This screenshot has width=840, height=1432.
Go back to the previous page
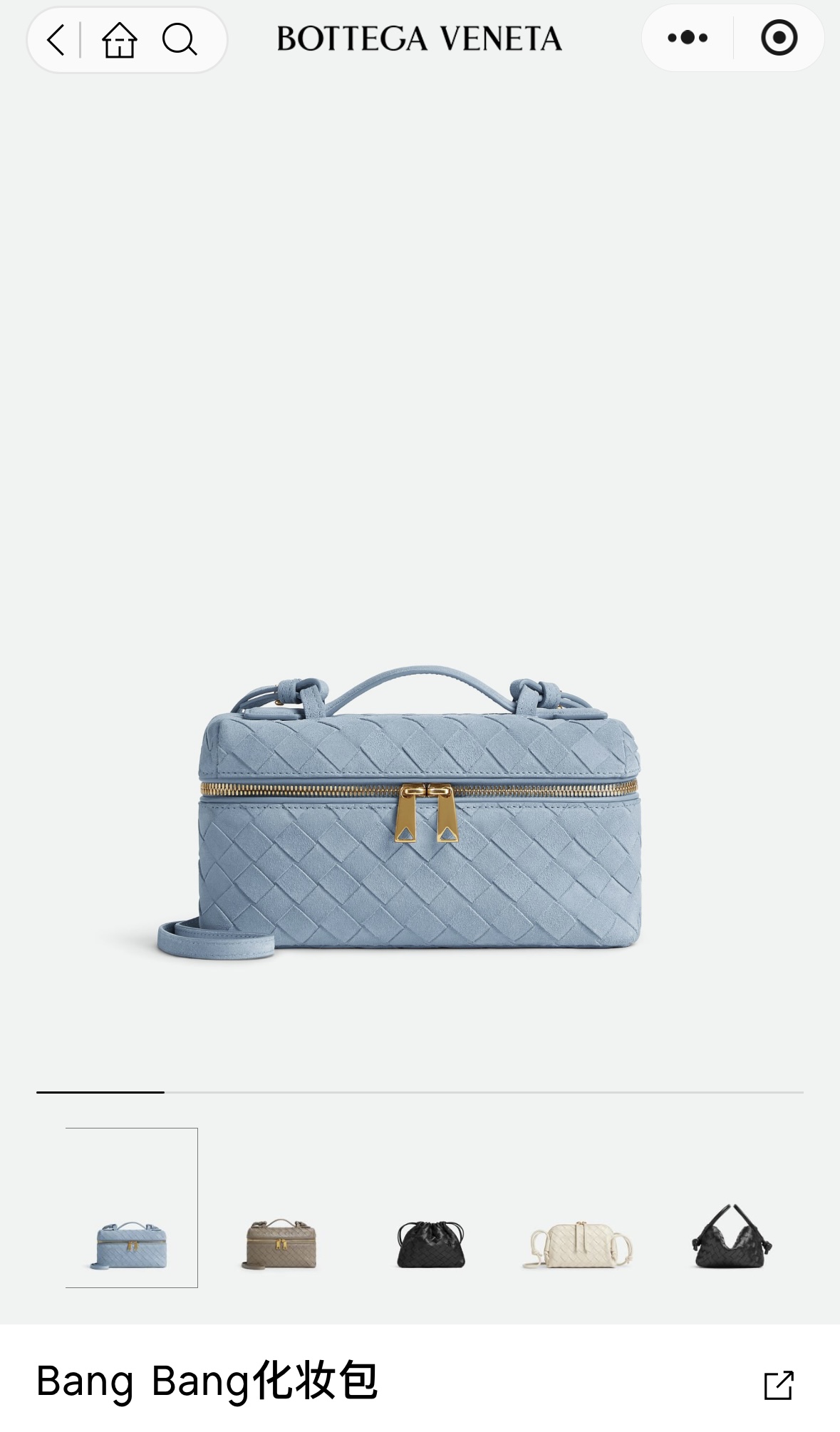[x=56, y=39]
